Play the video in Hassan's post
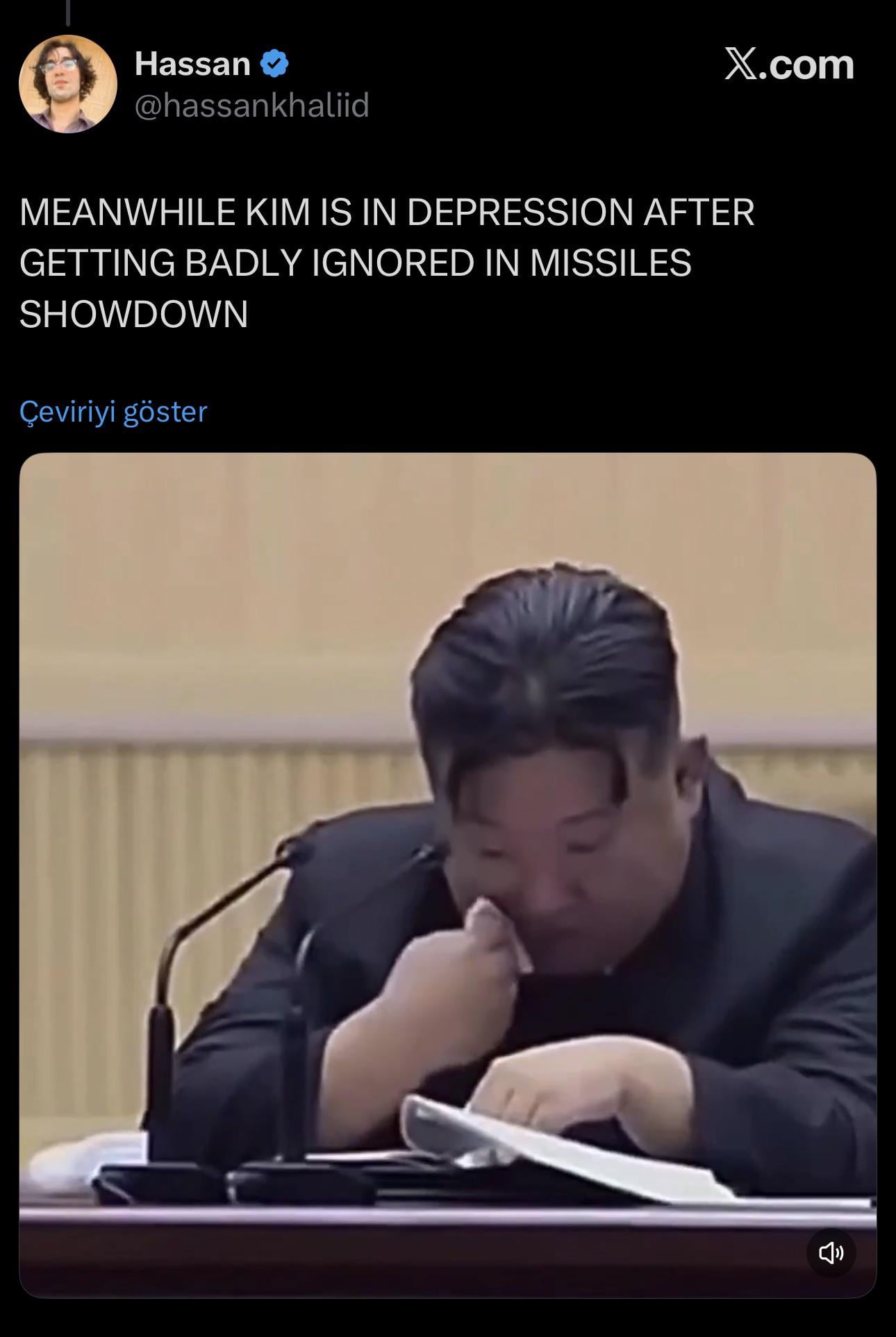The height and width of the screenshot is (1337, 896). 447,875
